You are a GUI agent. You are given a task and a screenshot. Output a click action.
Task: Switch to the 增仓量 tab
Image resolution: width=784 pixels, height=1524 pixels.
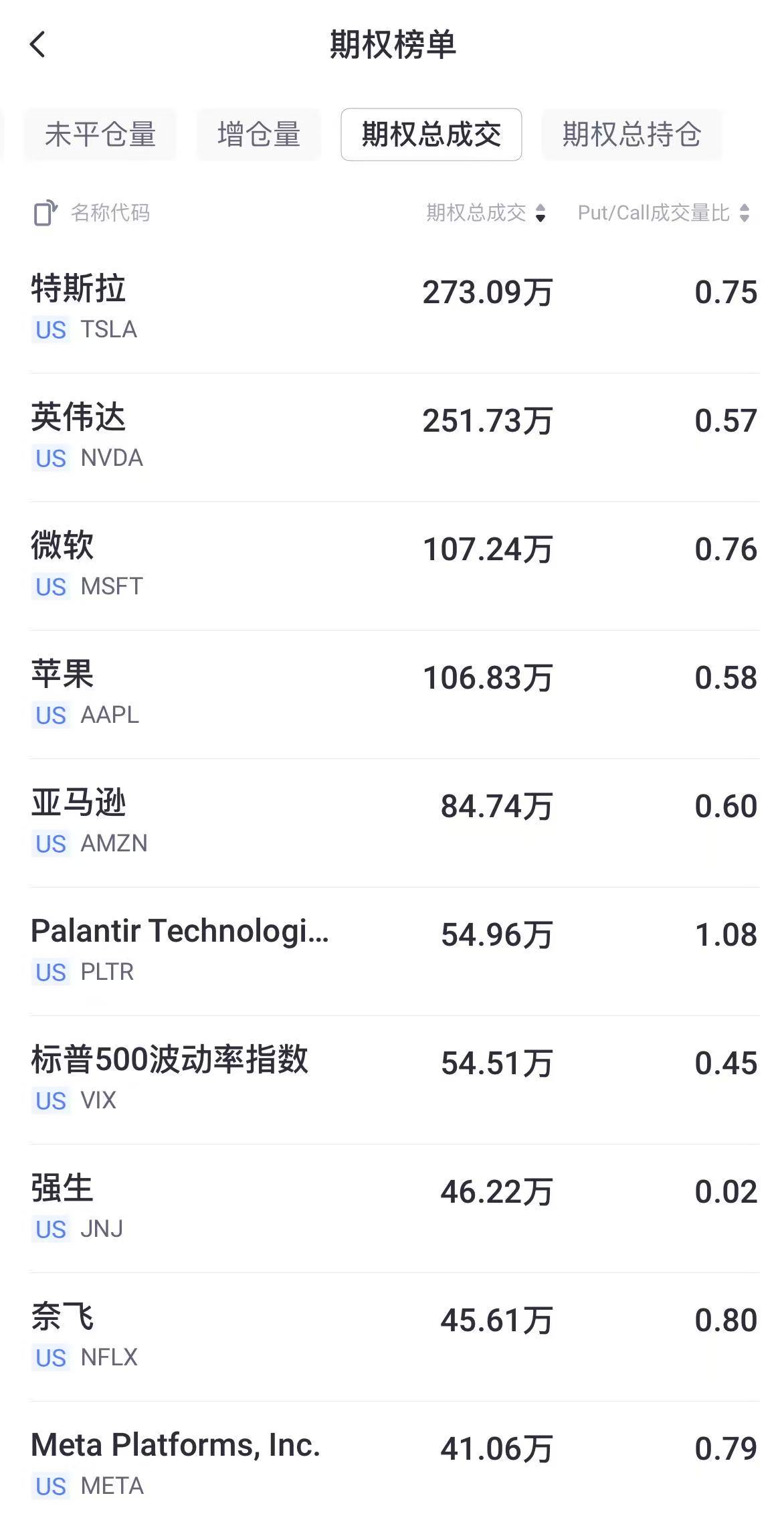(259, 135)
